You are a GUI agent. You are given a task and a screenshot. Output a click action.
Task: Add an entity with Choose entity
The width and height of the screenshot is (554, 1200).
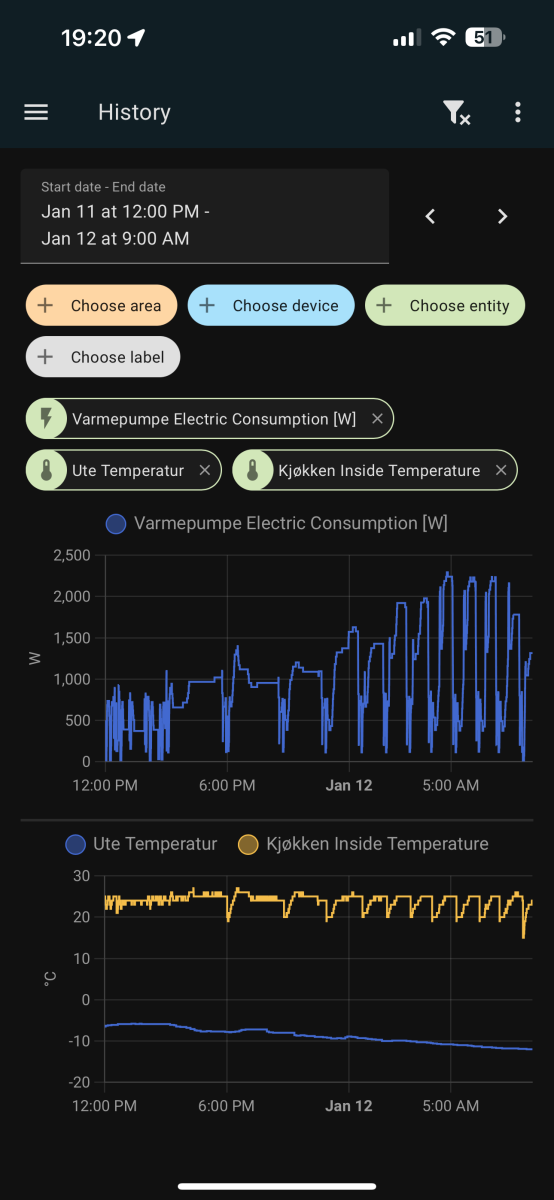tap(445, 306)
